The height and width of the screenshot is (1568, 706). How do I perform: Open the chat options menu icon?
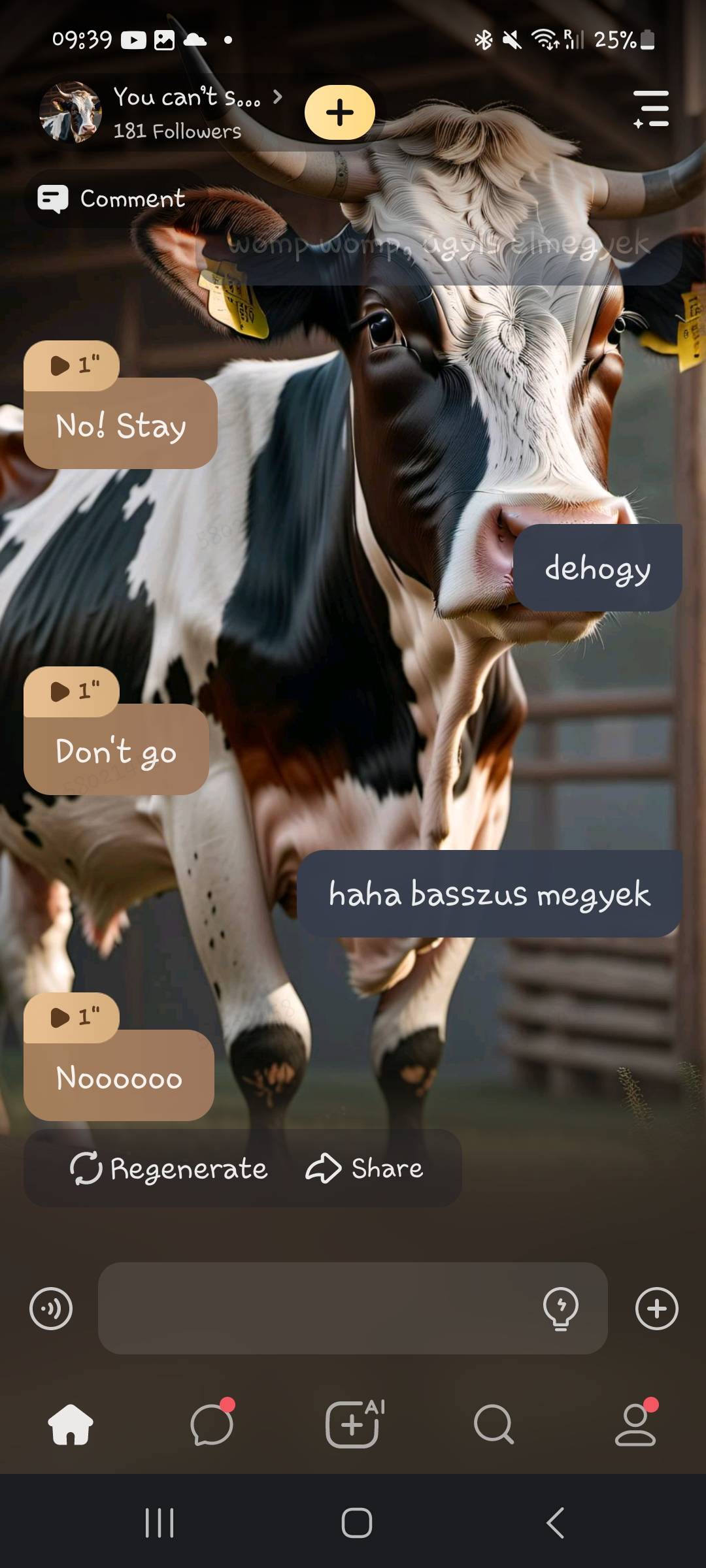coord(651,108)
